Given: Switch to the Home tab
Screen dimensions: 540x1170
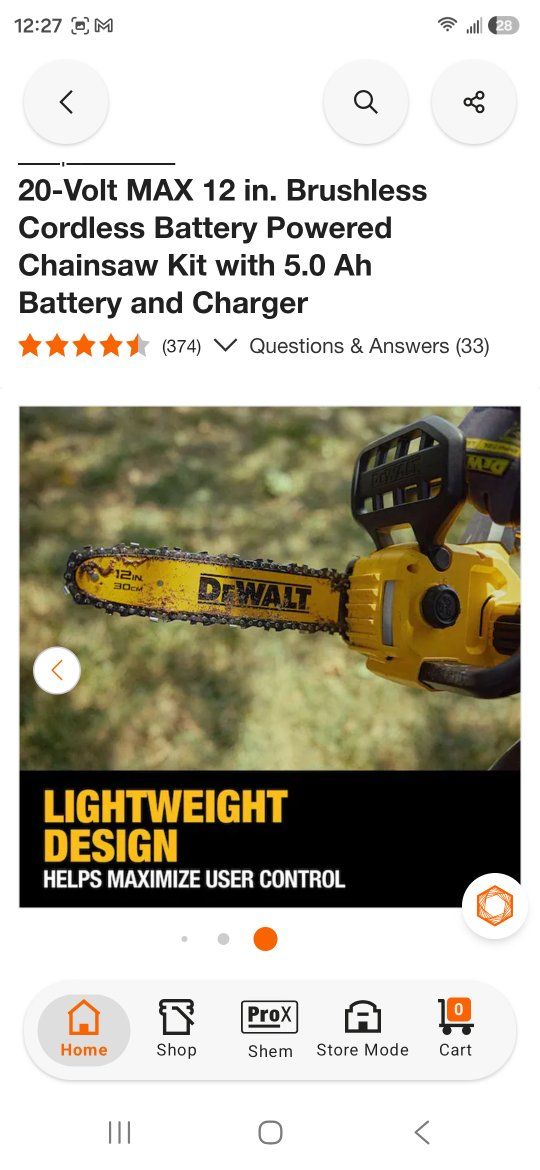Looking at the screenshot, I should [84, 1030].
